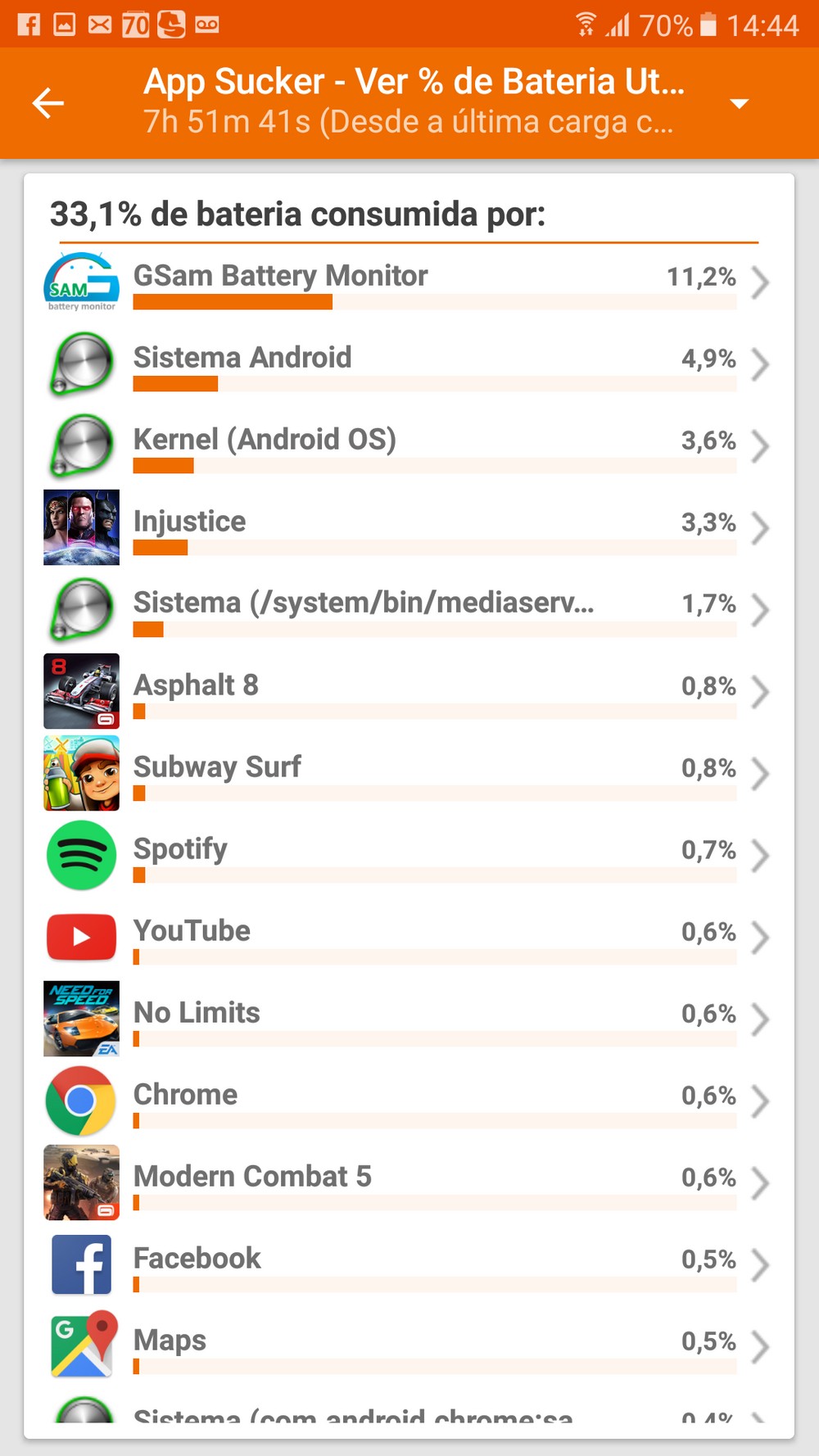Check YouTube battery consumption
Image resolution: width=819 pixels, height=1456 pixels.
[409, 937]
